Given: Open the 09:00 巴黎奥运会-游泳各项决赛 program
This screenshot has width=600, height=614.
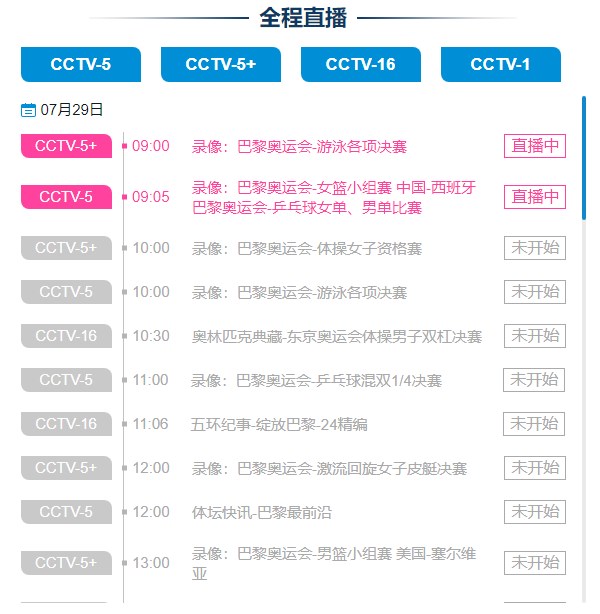Looking at the screenshot, I should tap(299, 147).
